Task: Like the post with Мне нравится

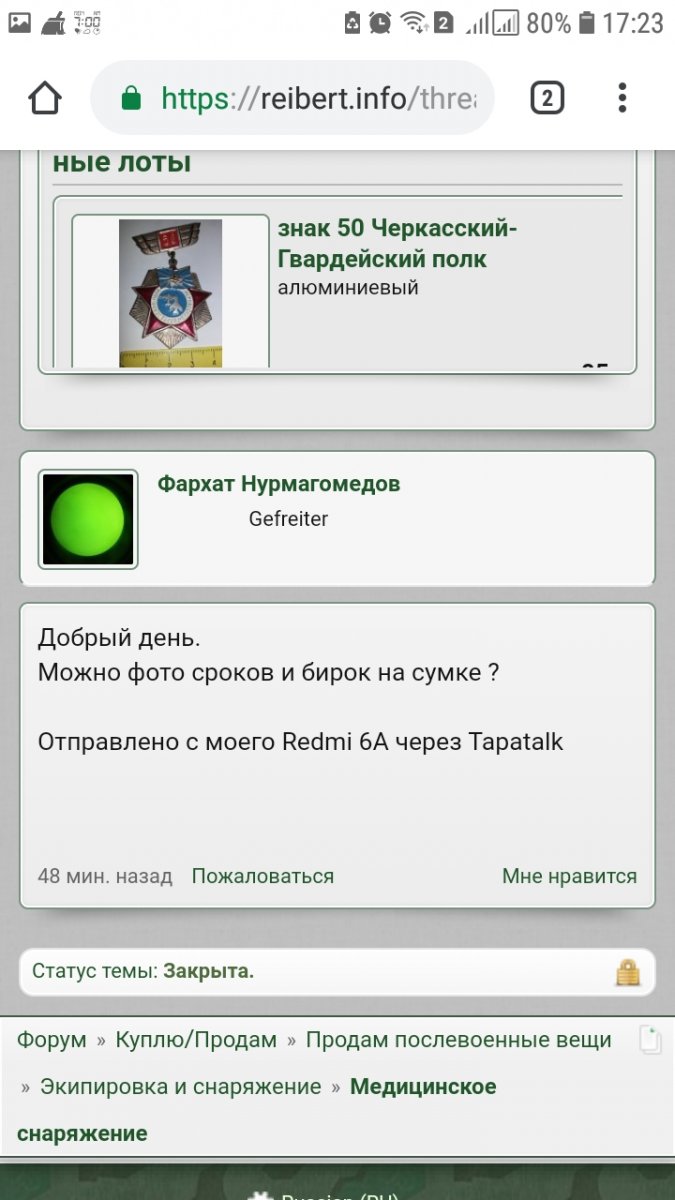Action: (x=569, y=876)
